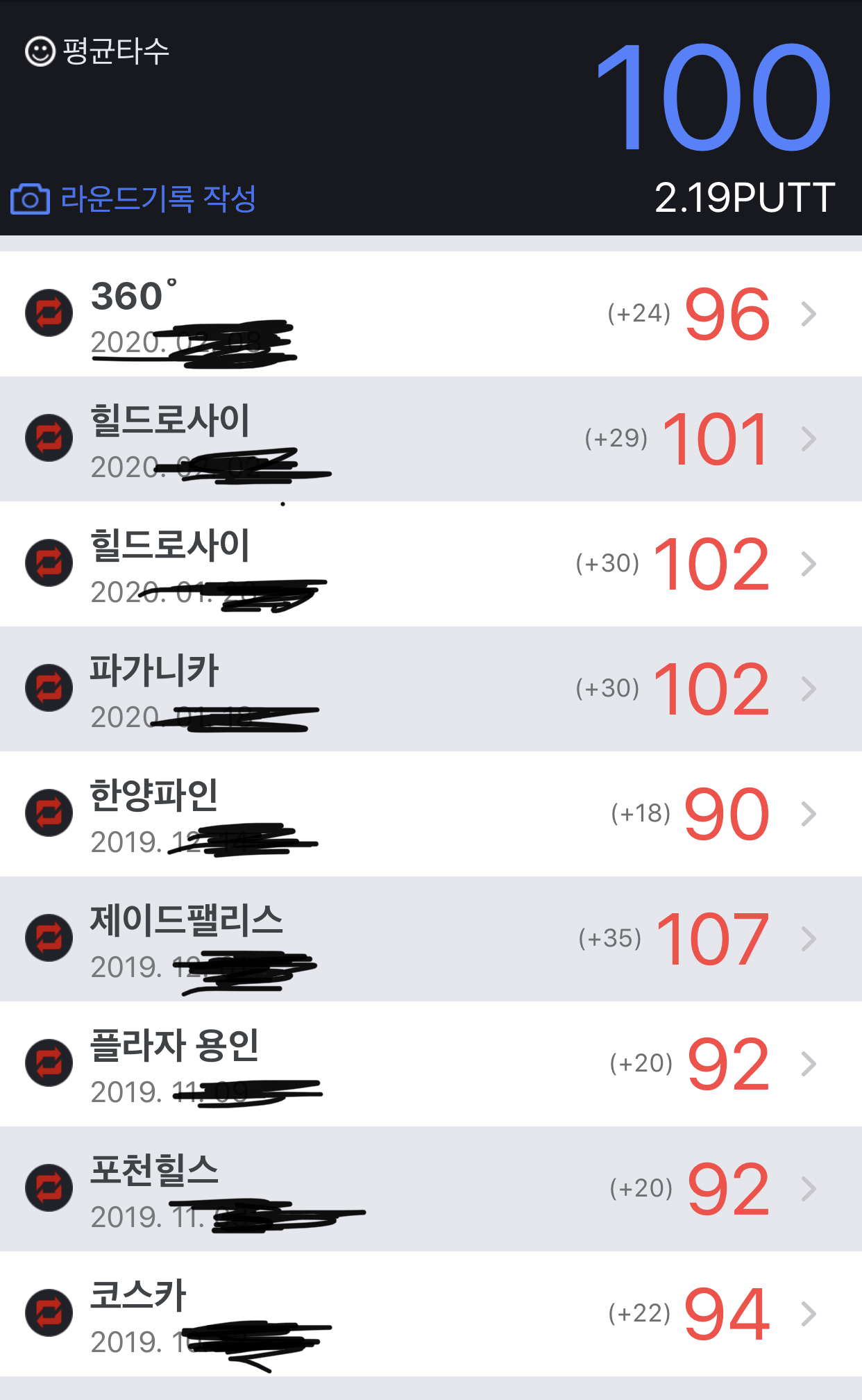Tap 라운드기록 작성 to write a round record
This screenshot has height=1400, width=862.
pyautogui.click(x=135, y=199)
